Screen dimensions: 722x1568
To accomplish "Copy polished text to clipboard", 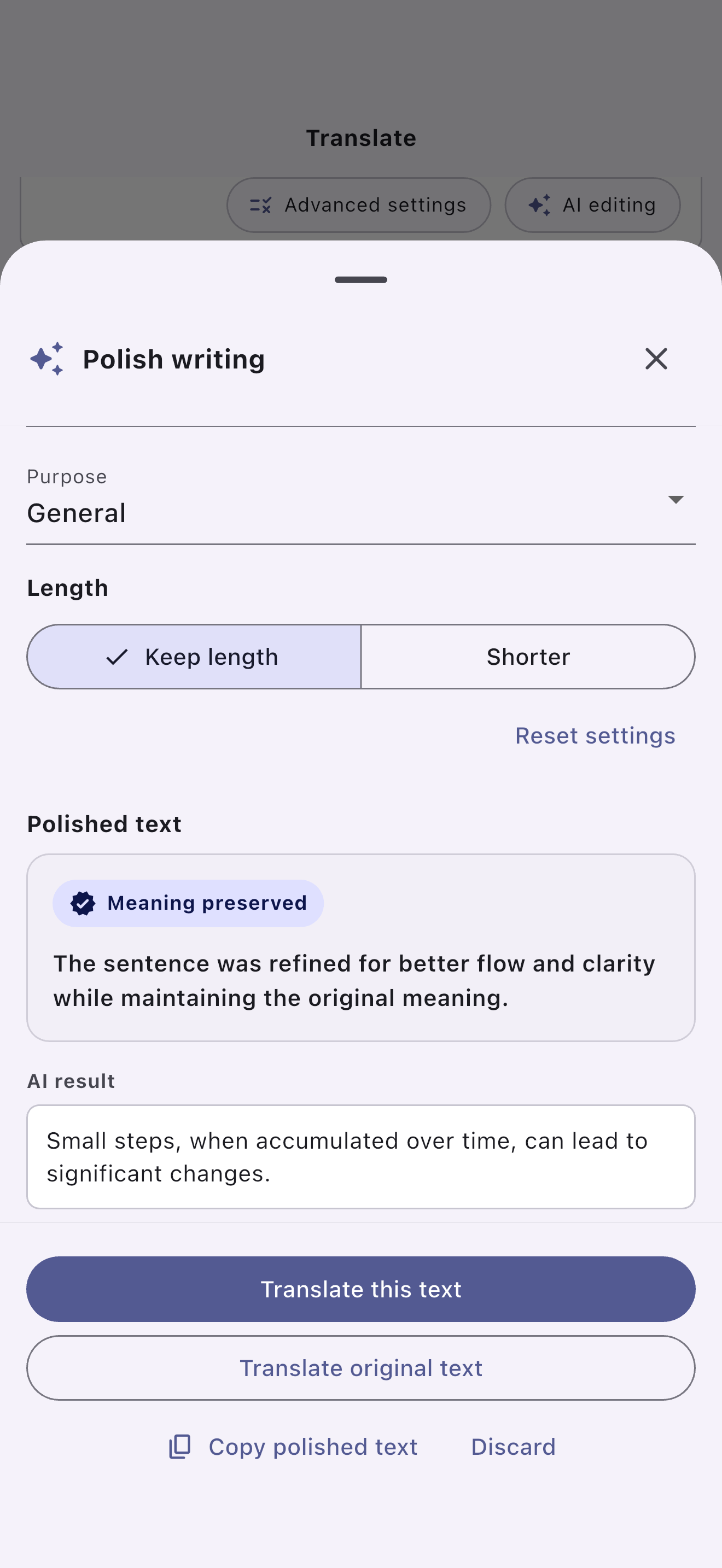I will pos(293,1446).
